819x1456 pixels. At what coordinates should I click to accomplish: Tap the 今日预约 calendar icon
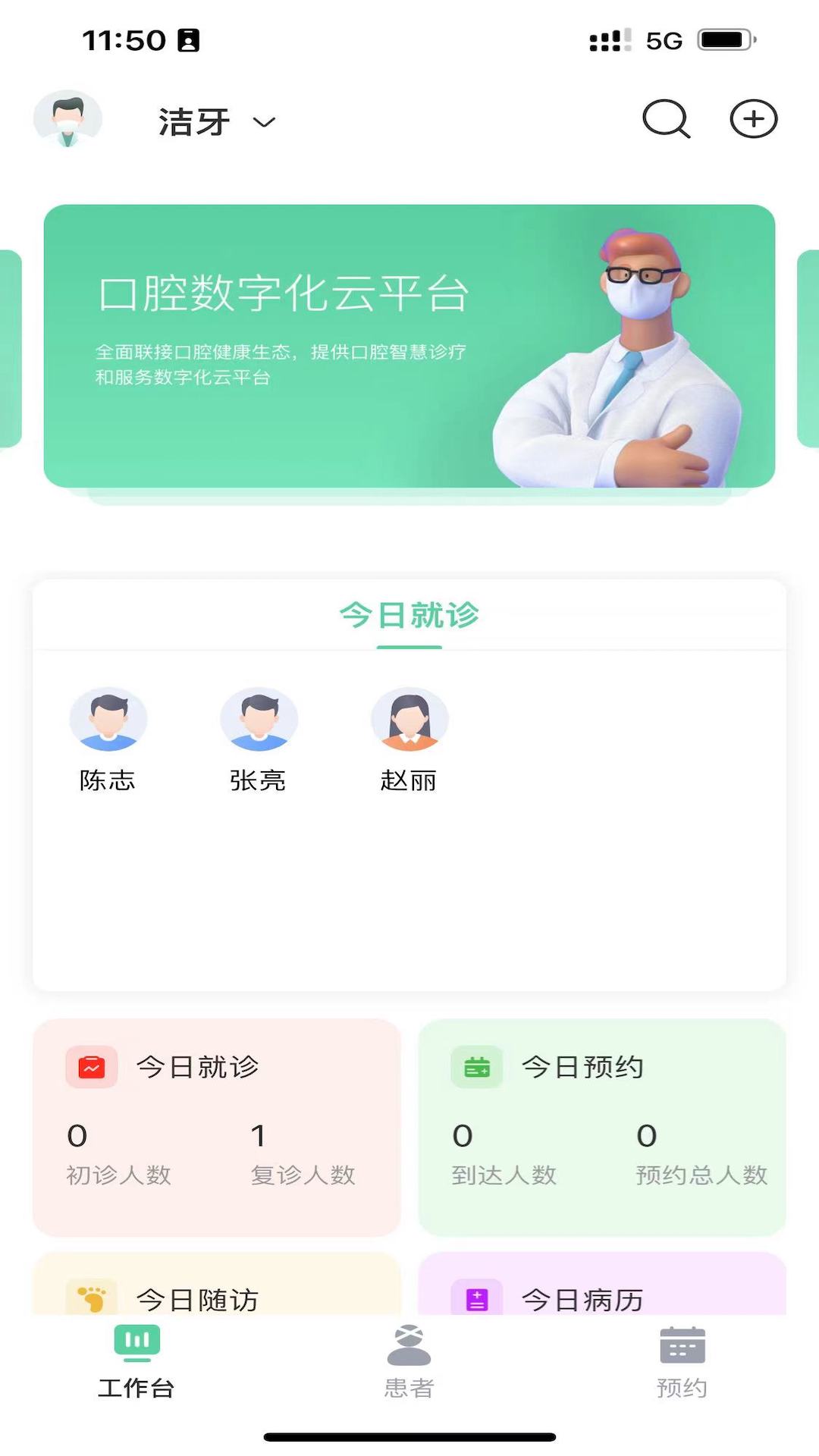tap(475, 1065)
